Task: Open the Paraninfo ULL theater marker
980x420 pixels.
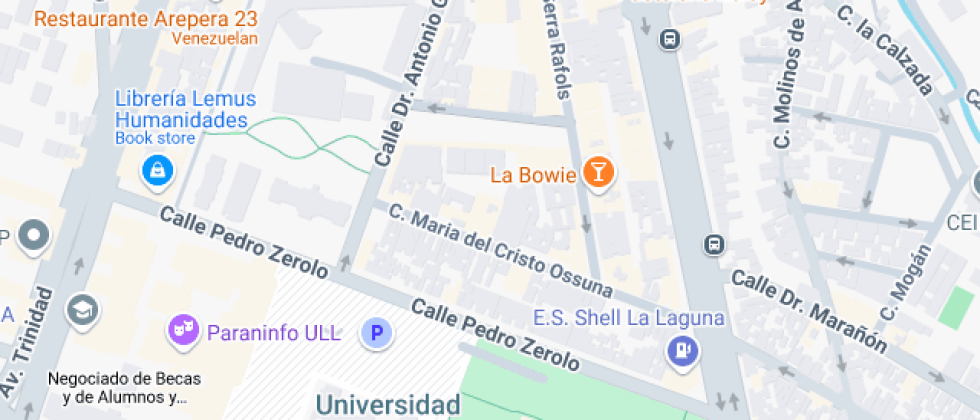Action: pos(183,332)
